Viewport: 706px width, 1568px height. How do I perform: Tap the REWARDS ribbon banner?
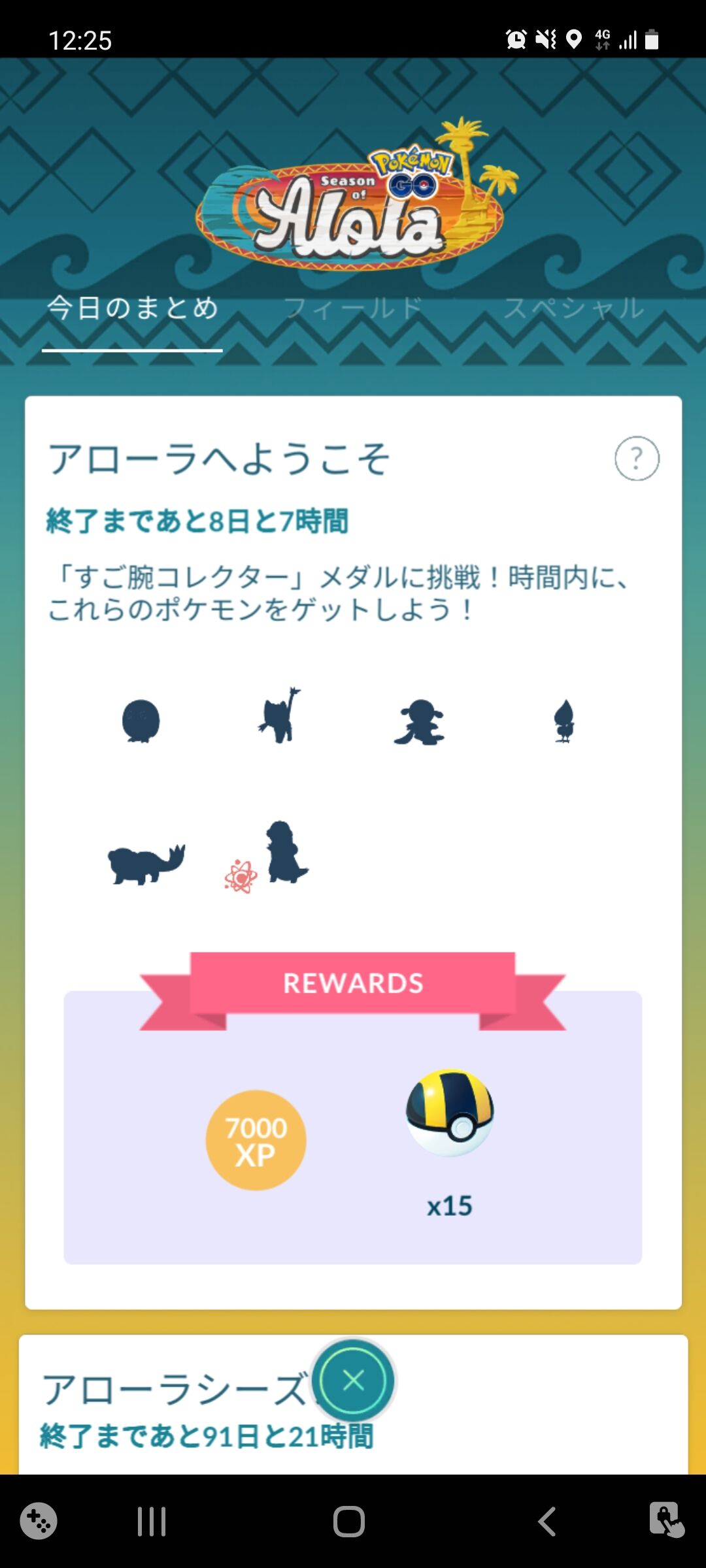tap(353, 982)
